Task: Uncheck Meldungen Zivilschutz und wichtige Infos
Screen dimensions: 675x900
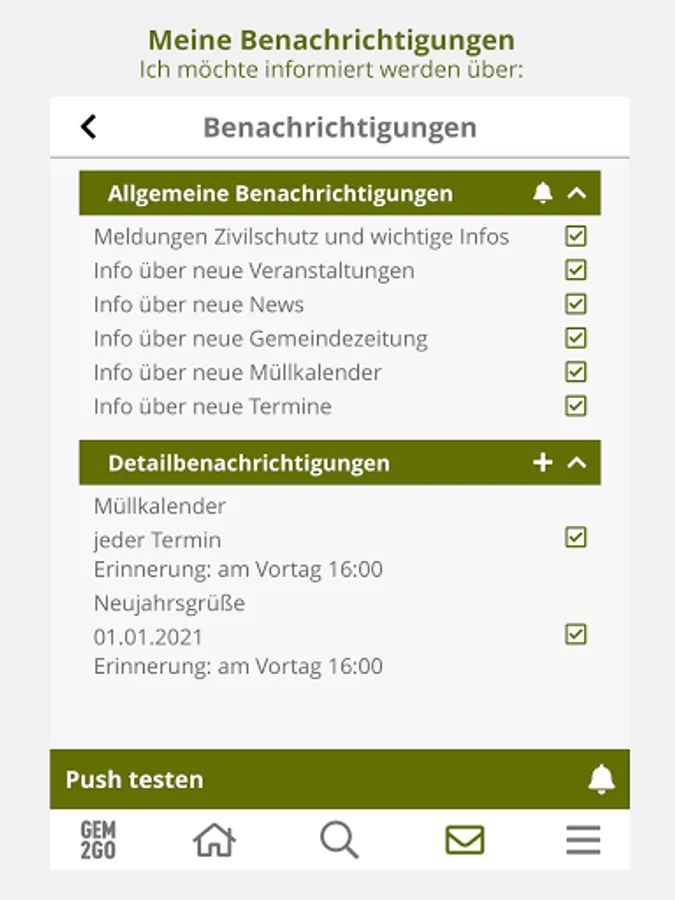Action: click(575, 237)
